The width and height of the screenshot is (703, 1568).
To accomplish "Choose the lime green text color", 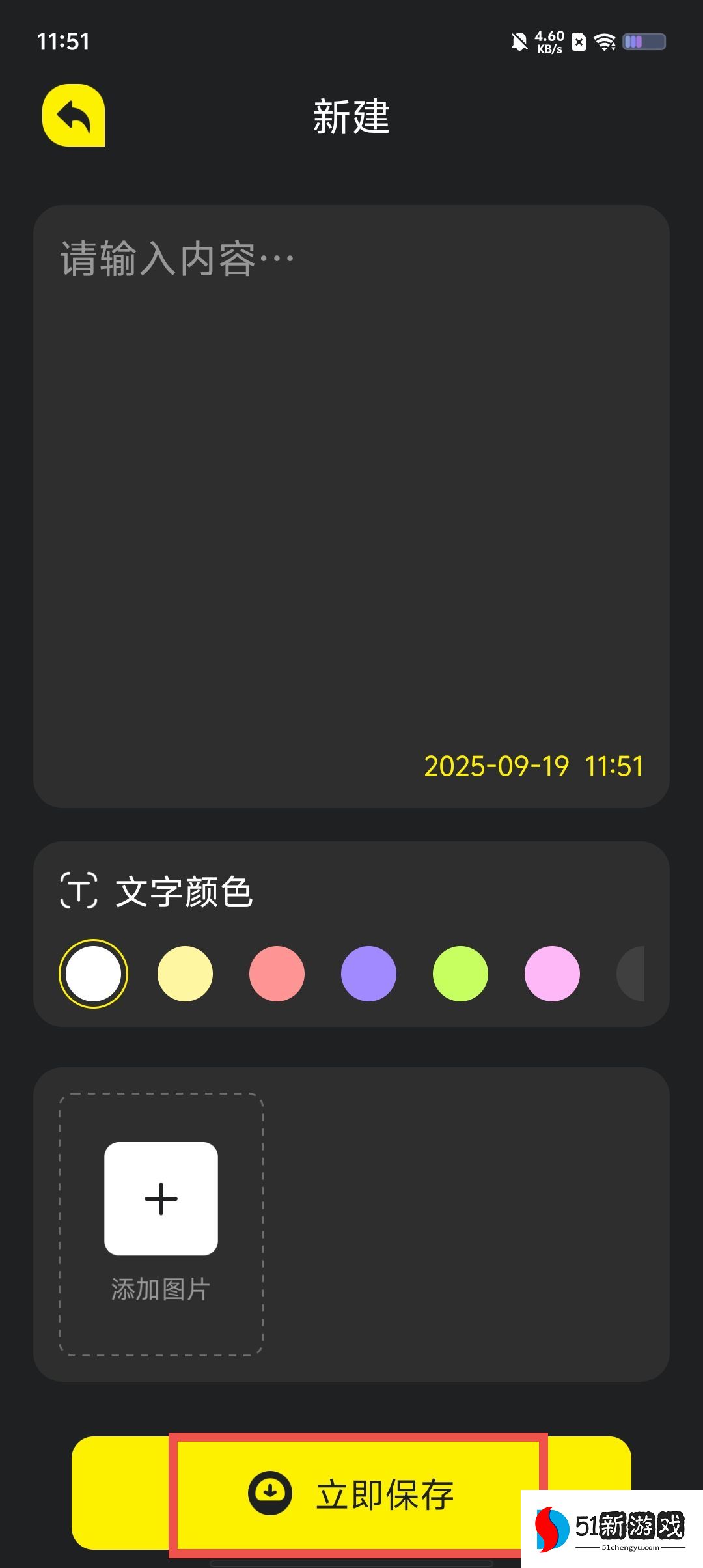I will [x=460, y=973].
